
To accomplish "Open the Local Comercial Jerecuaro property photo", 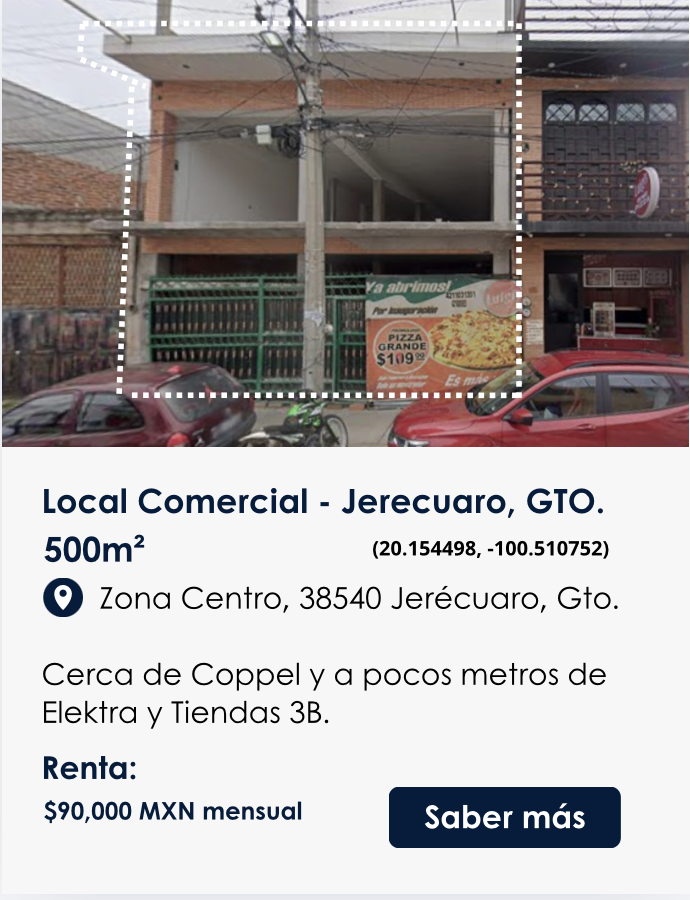I will click(x=345, y=223).
